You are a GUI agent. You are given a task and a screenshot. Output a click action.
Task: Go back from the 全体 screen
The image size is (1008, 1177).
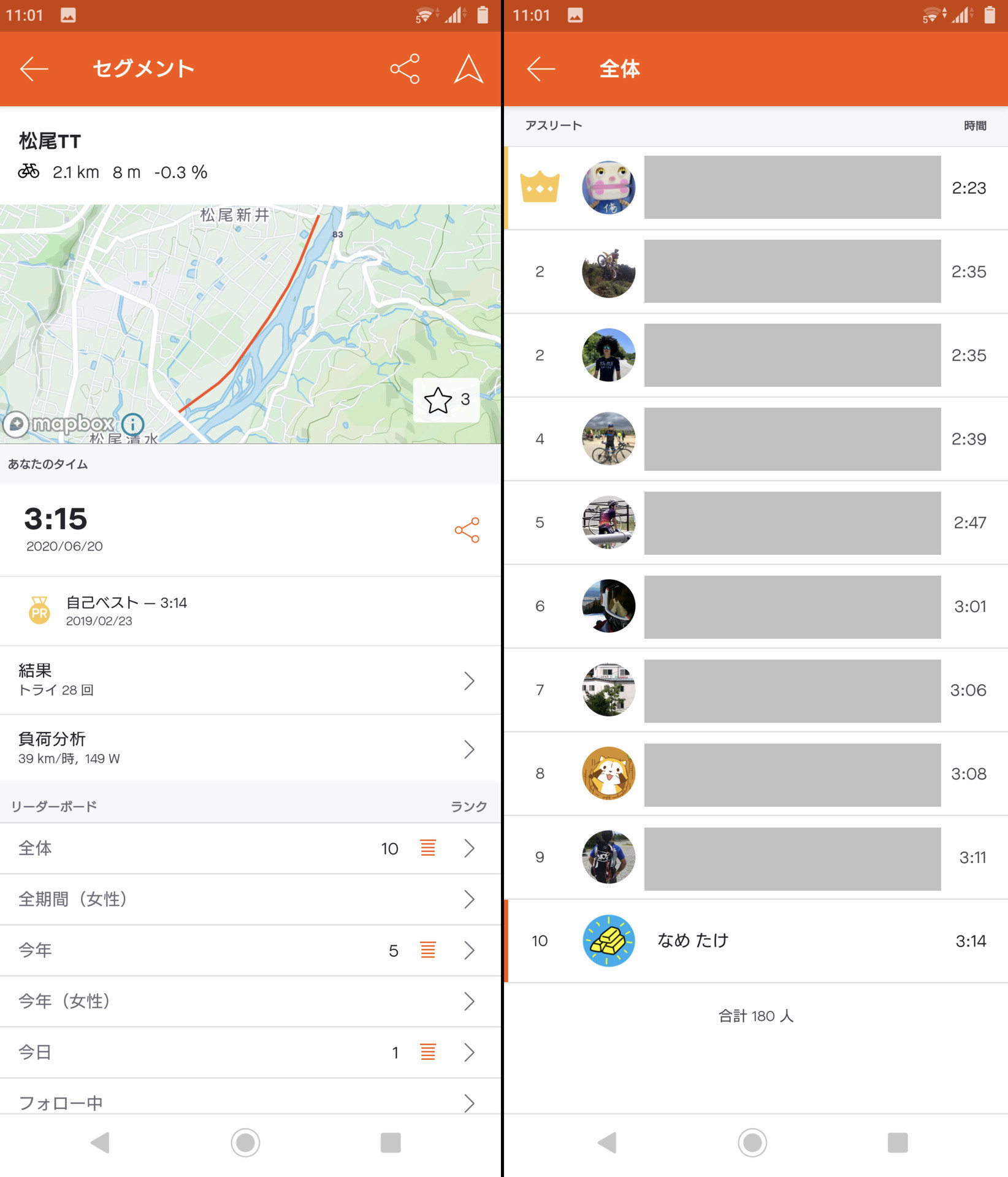[x=541, y=69]
